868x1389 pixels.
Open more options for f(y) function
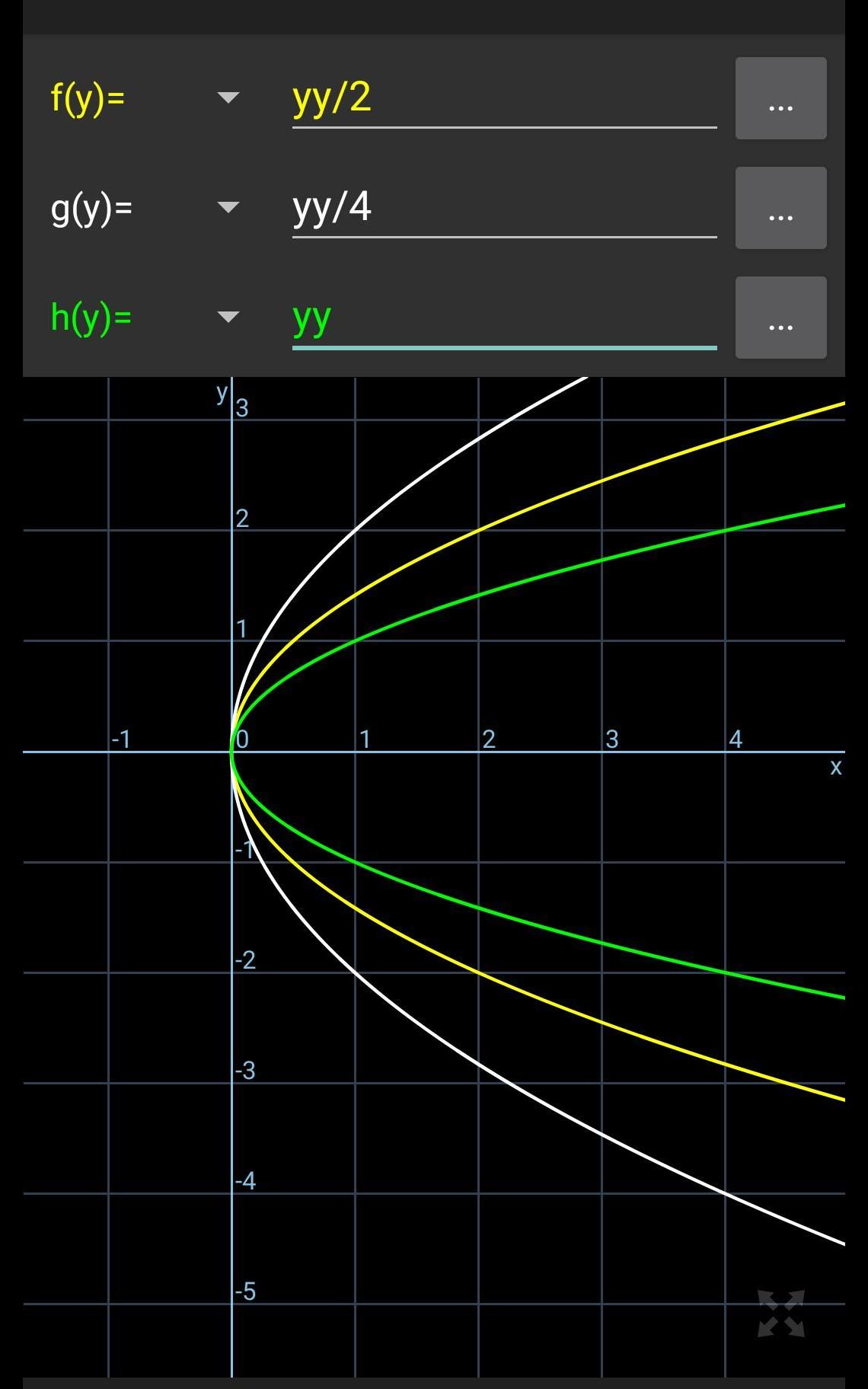coord(780,99)
